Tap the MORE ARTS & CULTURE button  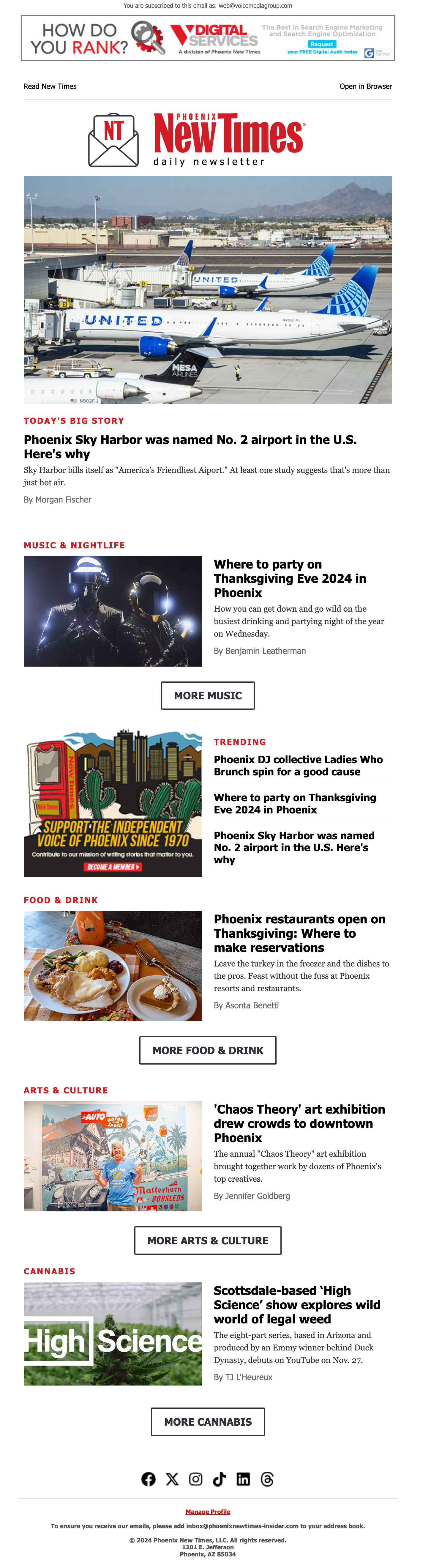(x=208, y=1240)
